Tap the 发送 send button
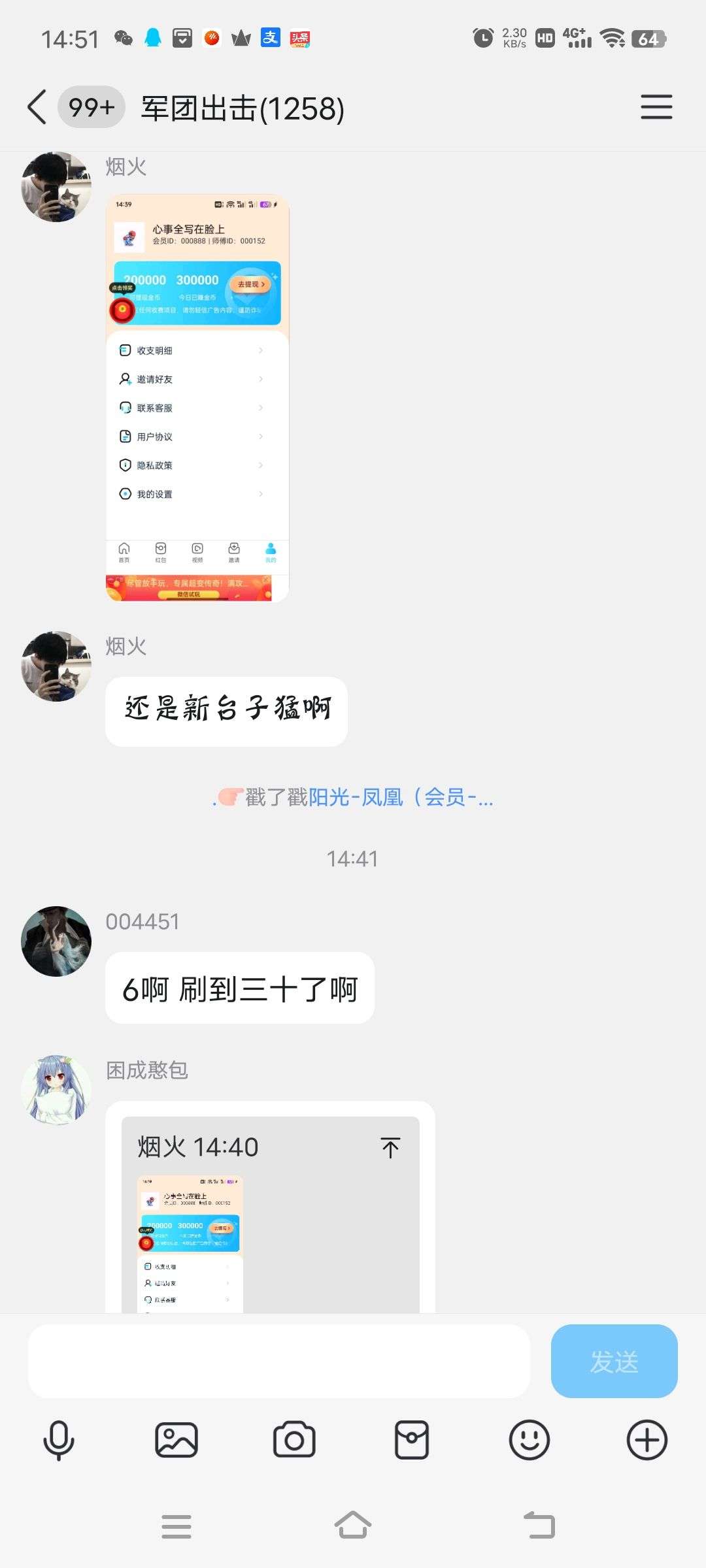 pos(614,1362)
